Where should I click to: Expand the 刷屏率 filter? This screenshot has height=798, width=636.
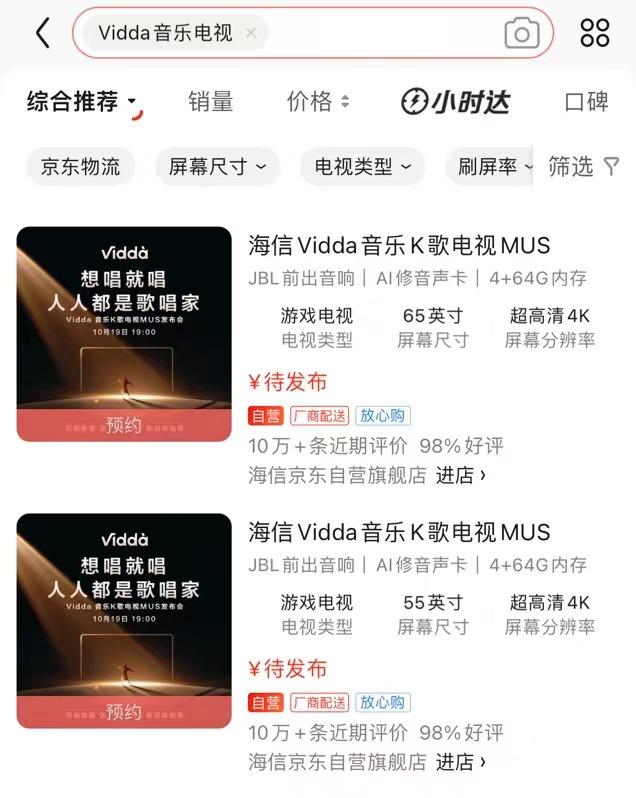point(494,167)
